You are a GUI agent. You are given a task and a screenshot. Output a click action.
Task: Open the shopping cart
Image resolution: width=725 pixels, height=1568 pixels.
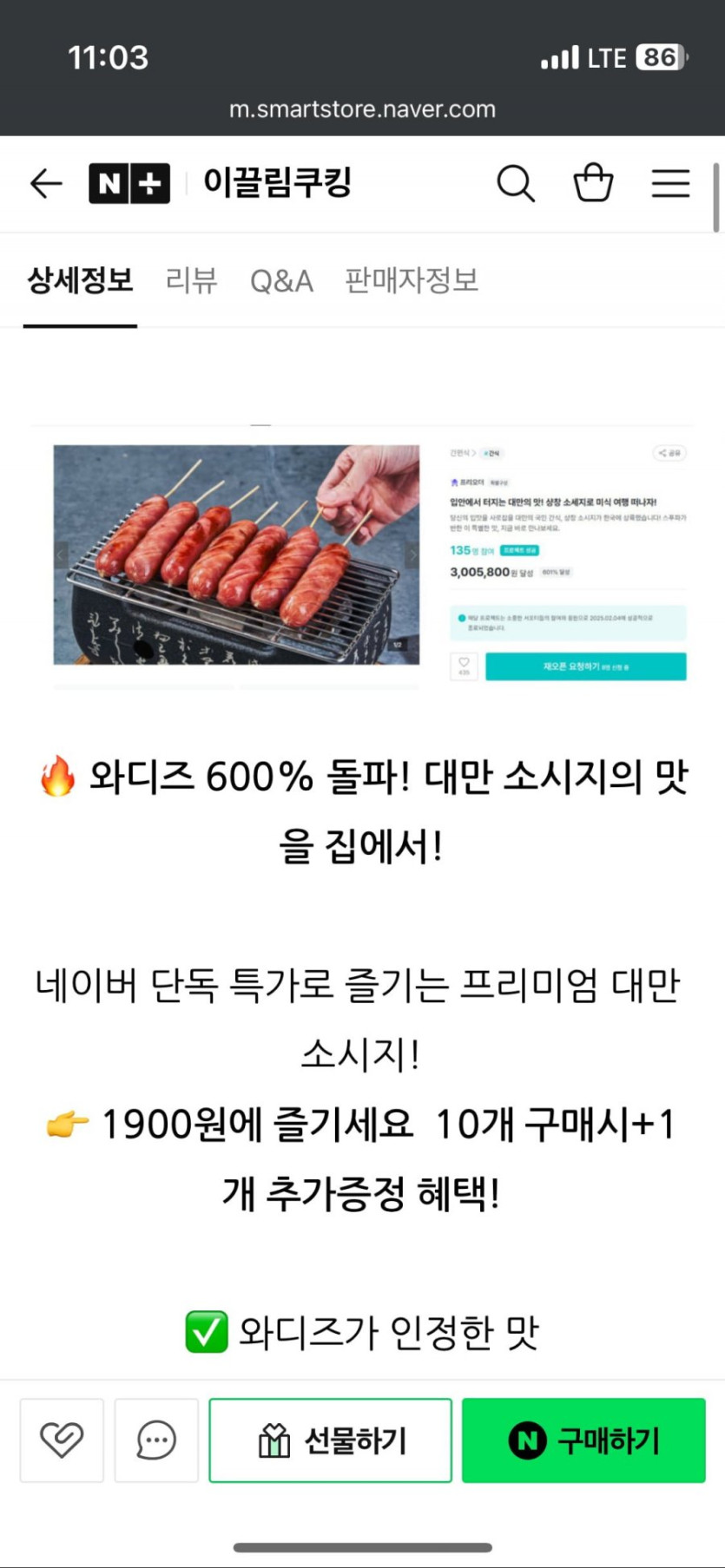[x=593, y=183]
